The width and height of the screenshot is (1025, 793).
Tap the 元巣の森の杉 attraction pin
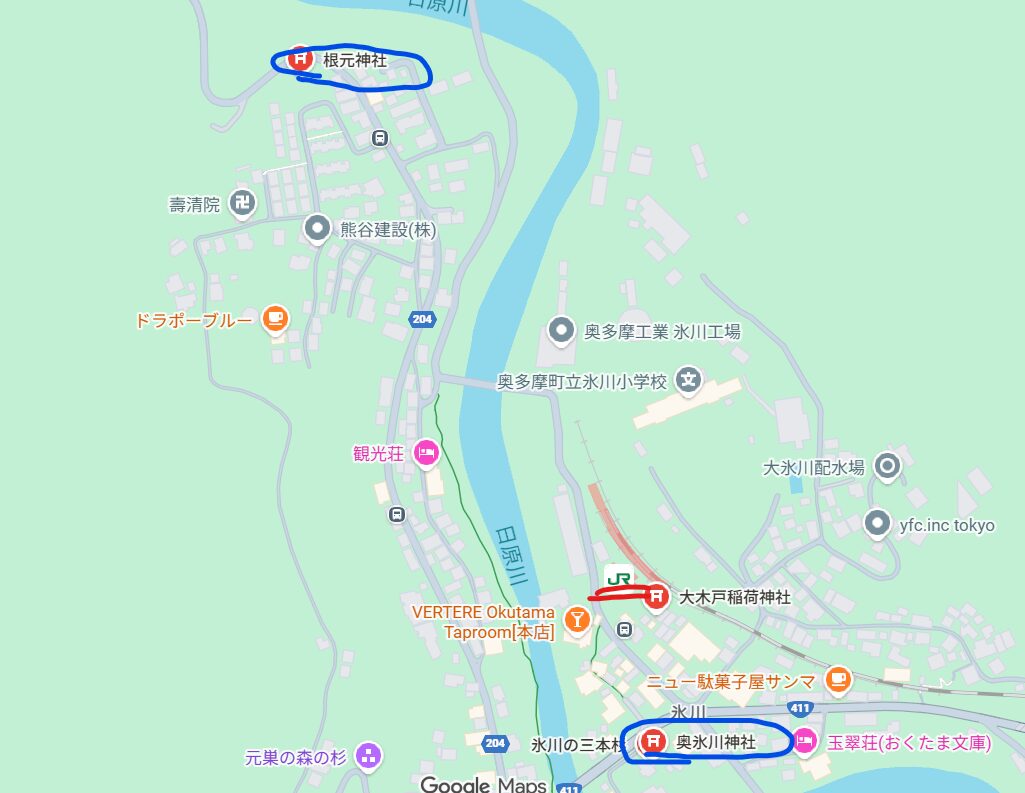[x=368, y=757]
